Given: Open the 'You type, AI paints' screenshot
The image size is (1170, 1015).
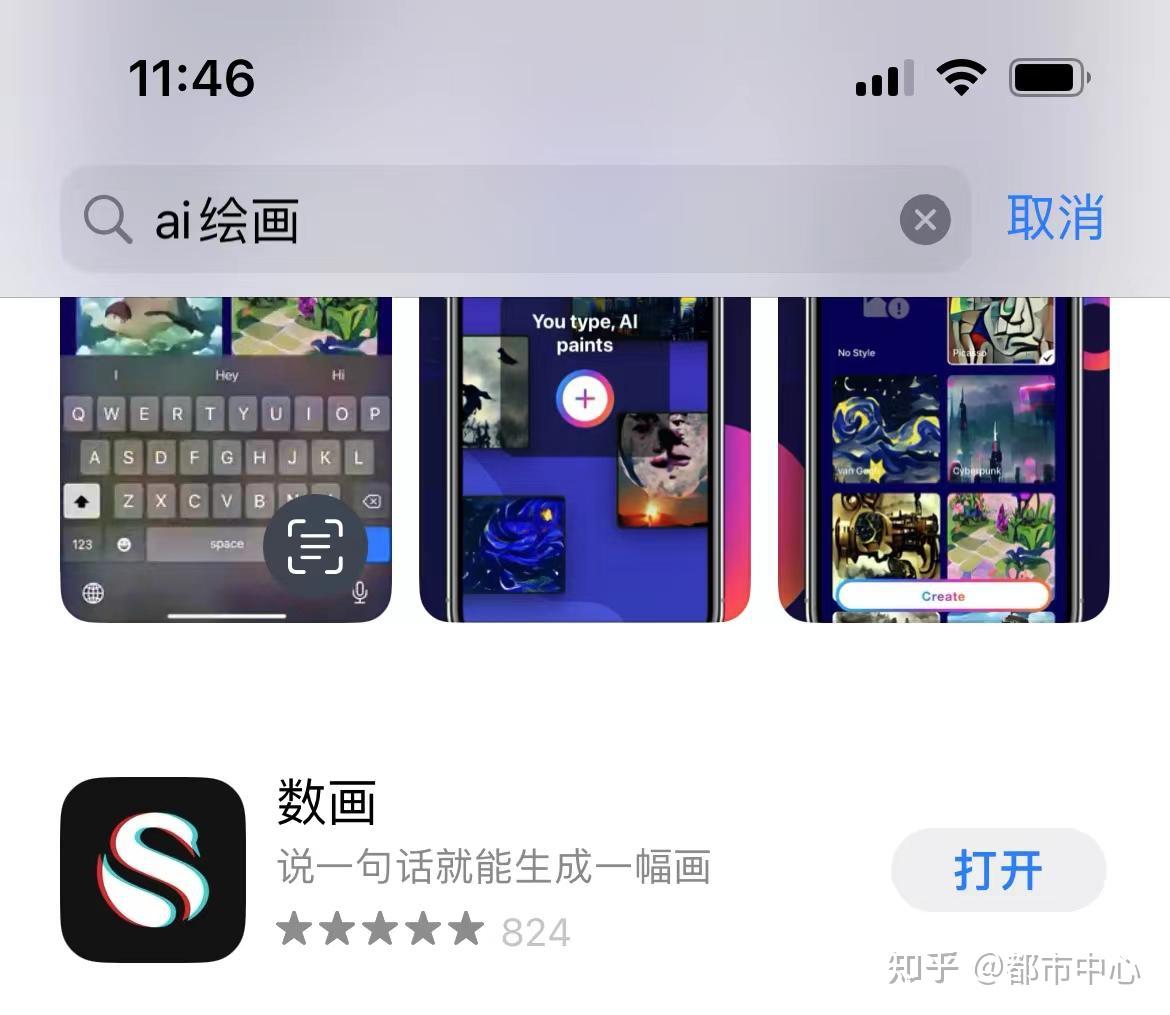Looking at the screenshot, I should [585, 460].
